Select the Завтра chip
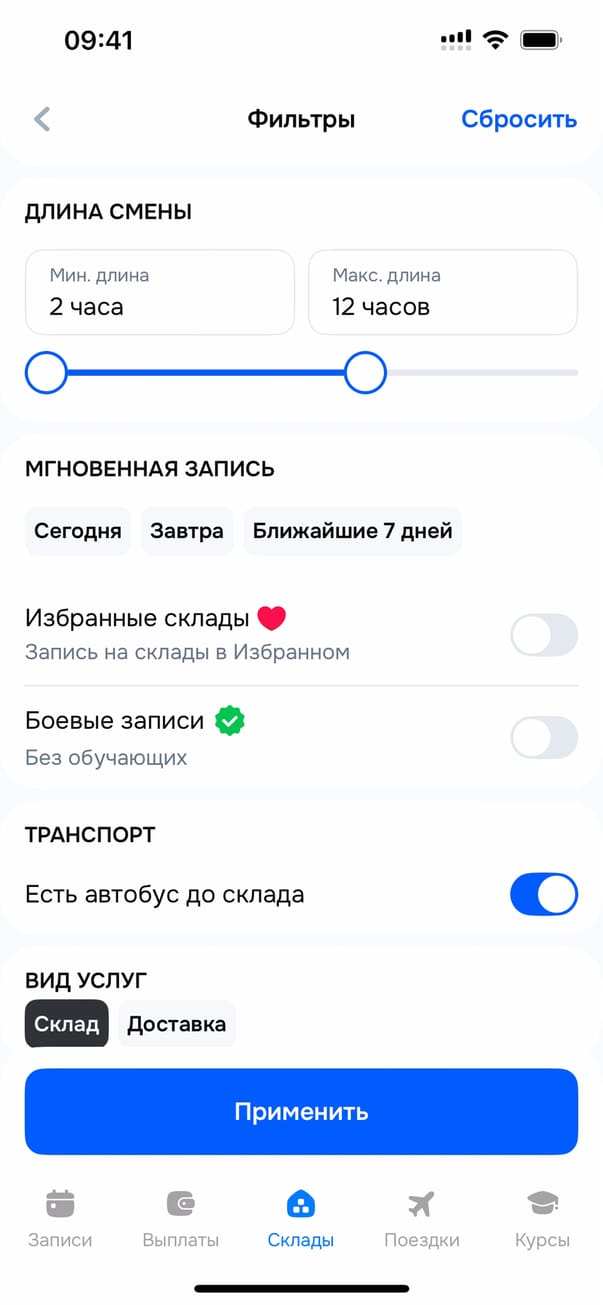Image resolution: width=603 pixels, height=1305 pixels. 187,531
